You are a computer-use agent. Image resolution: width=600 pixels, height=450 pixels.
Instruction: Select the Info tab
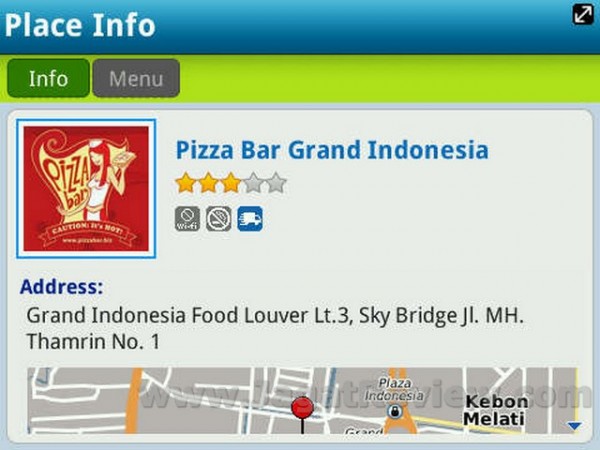coord(48,79)
